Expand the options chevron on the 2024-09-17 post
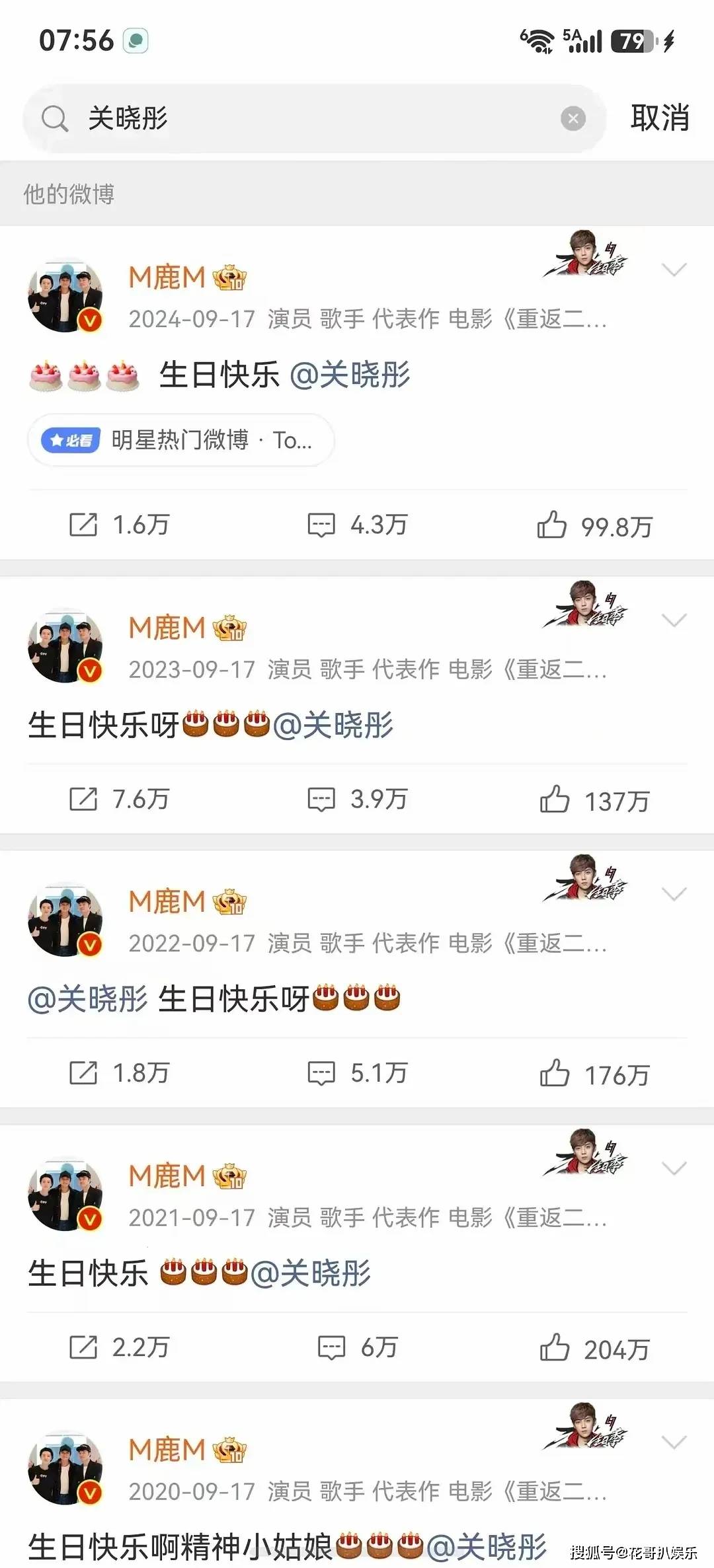The width and height of the screenshot is (714, 1568). 674,270
